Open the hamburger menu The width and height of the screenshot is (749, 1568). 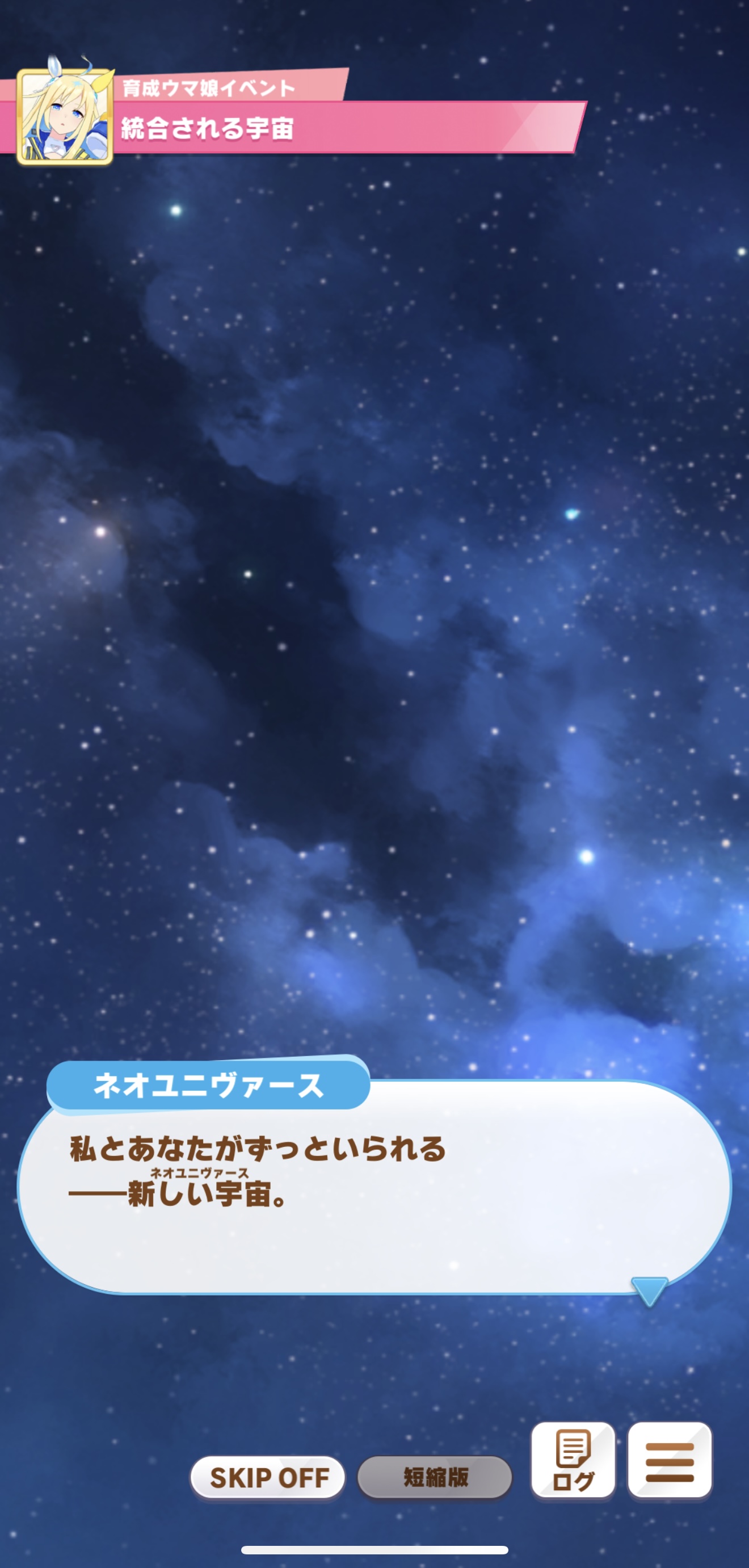(670, 1460)
